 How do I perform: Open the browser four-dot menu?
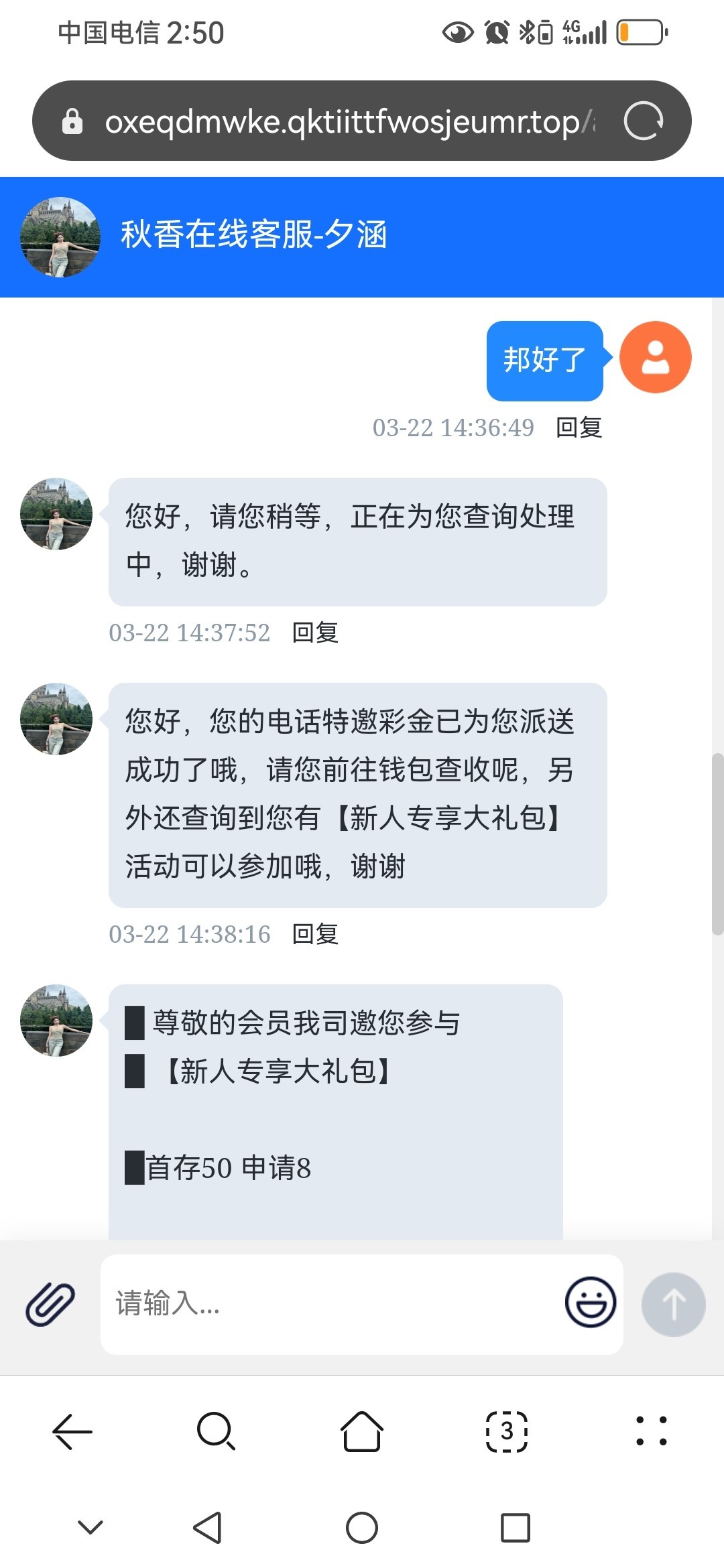651,1432
